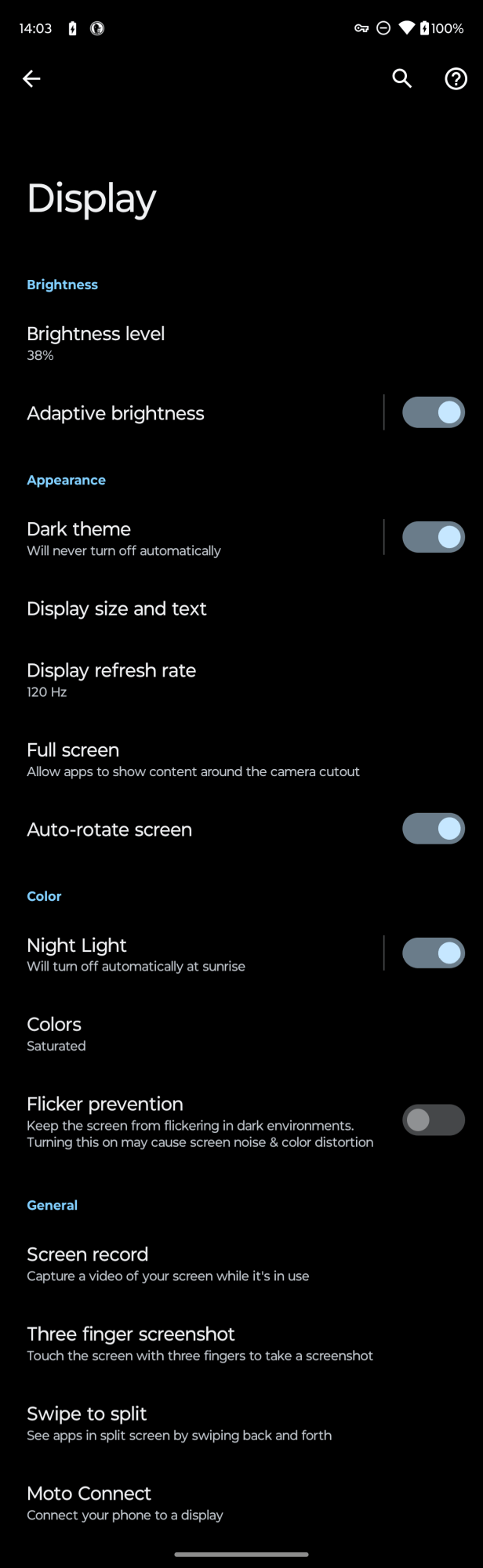Open Screen record option

coord(167,1264)
